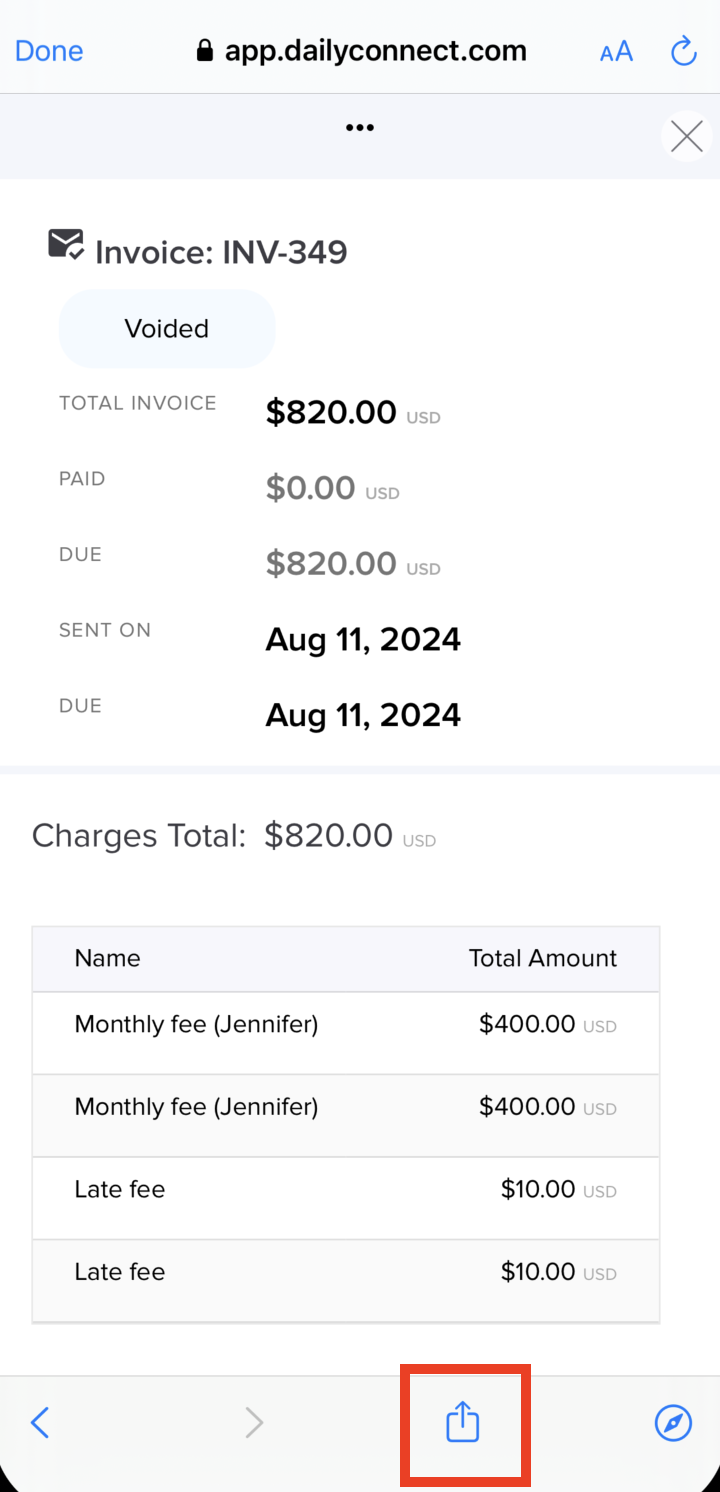Open the AA text size options
This screenshot has height=1492, width=720.
616,51
